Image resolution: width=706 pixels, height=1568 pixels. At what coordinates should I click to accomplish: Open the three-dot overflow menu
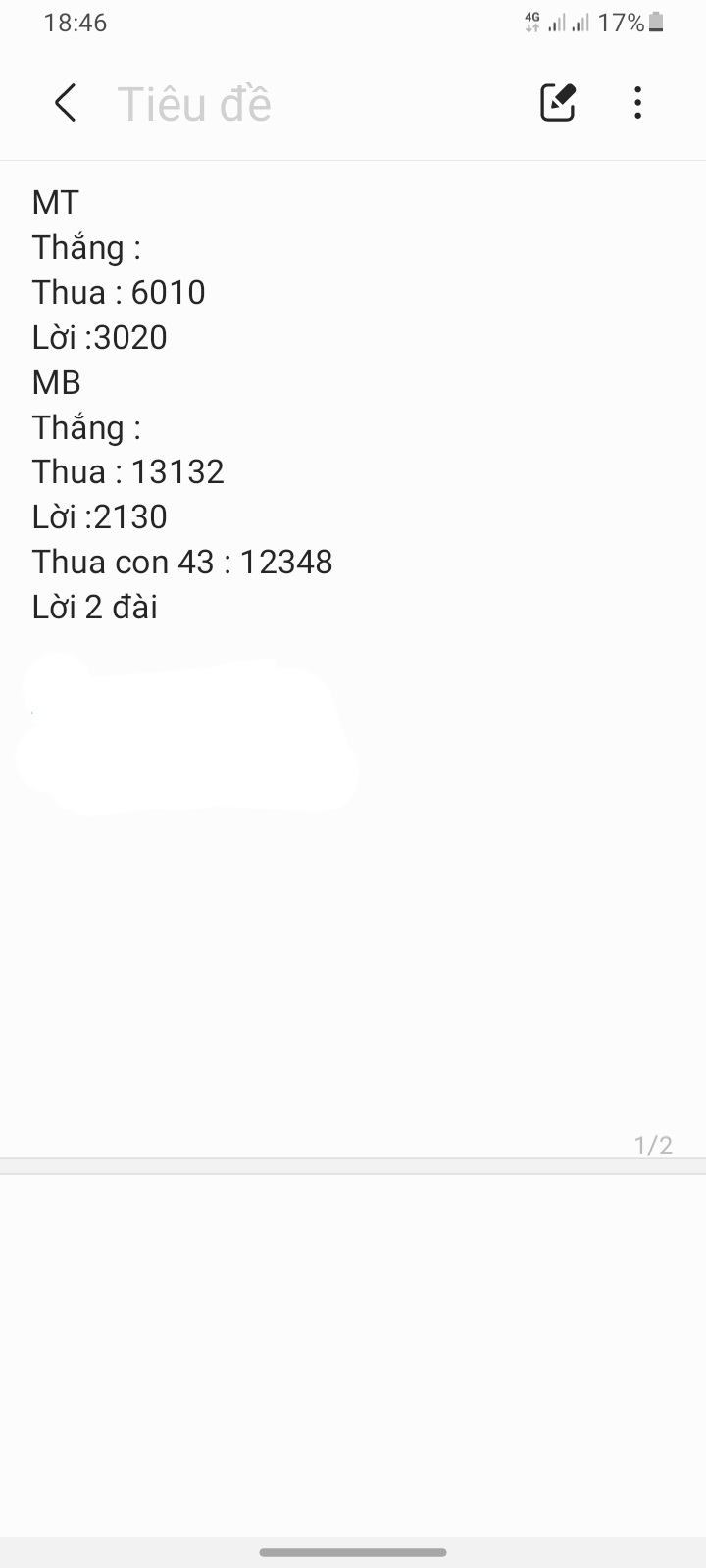point(638,103)
